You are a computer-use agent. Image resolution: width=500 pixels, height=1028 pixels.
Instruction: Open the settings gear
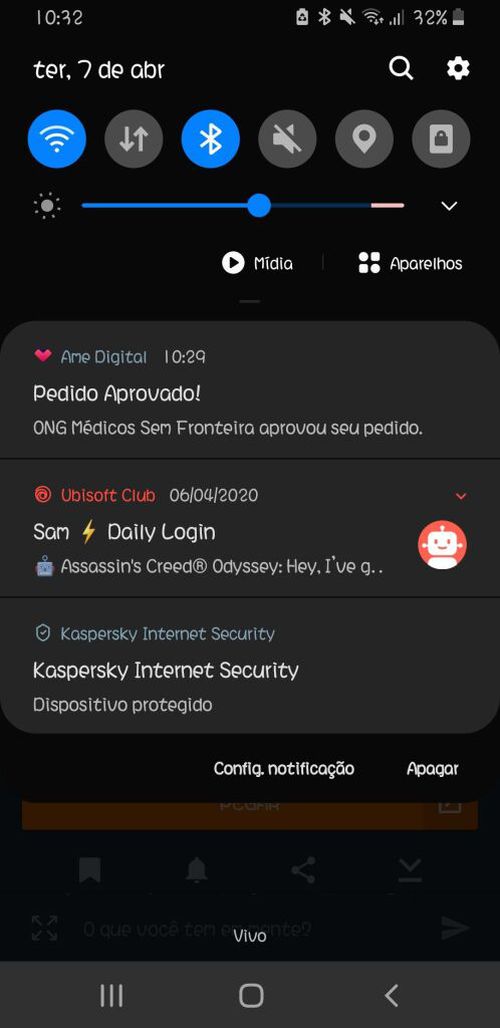click(457, 68)
